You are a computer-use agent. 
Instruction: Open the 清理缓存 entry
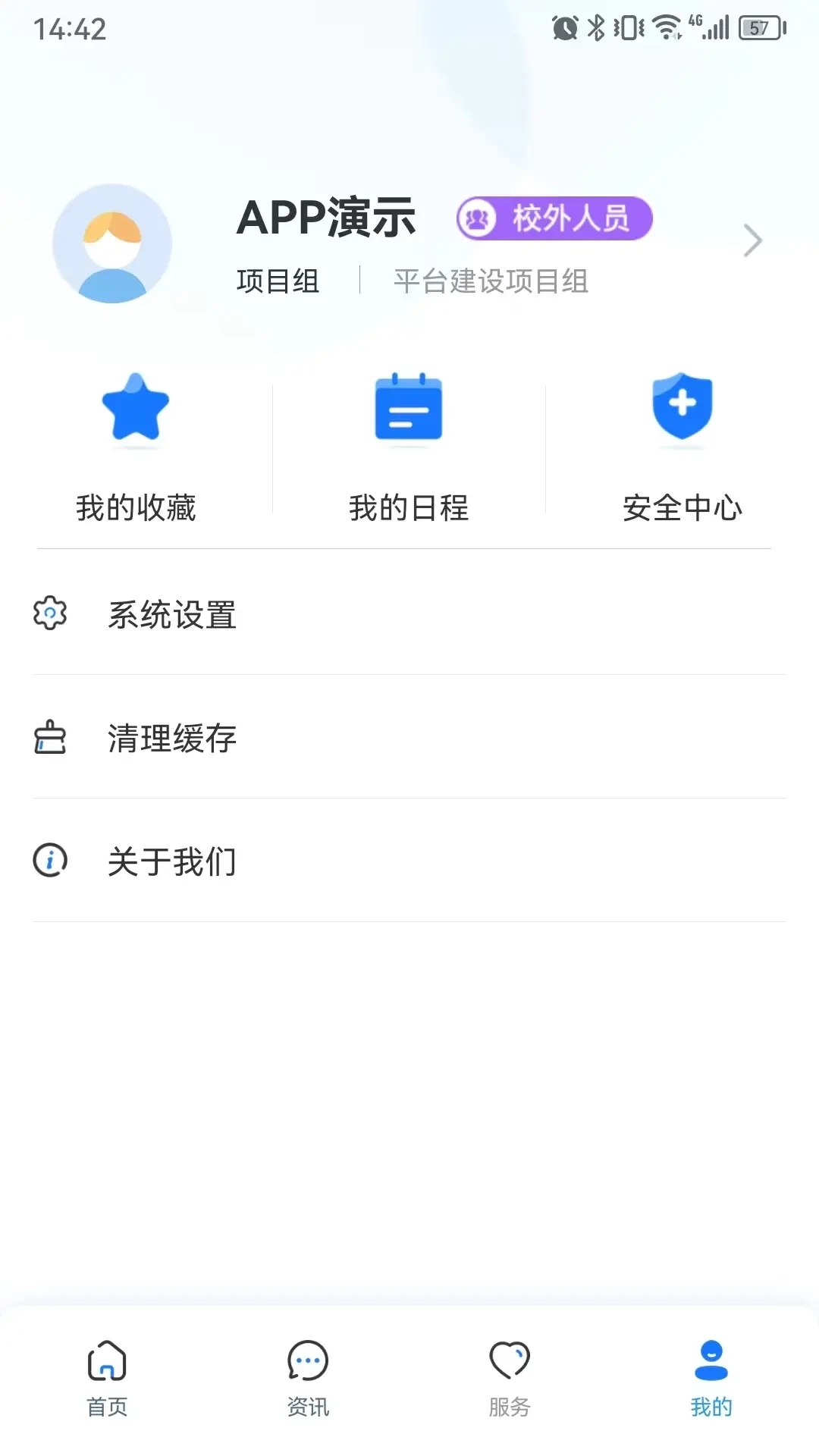[x=173, y=738]
